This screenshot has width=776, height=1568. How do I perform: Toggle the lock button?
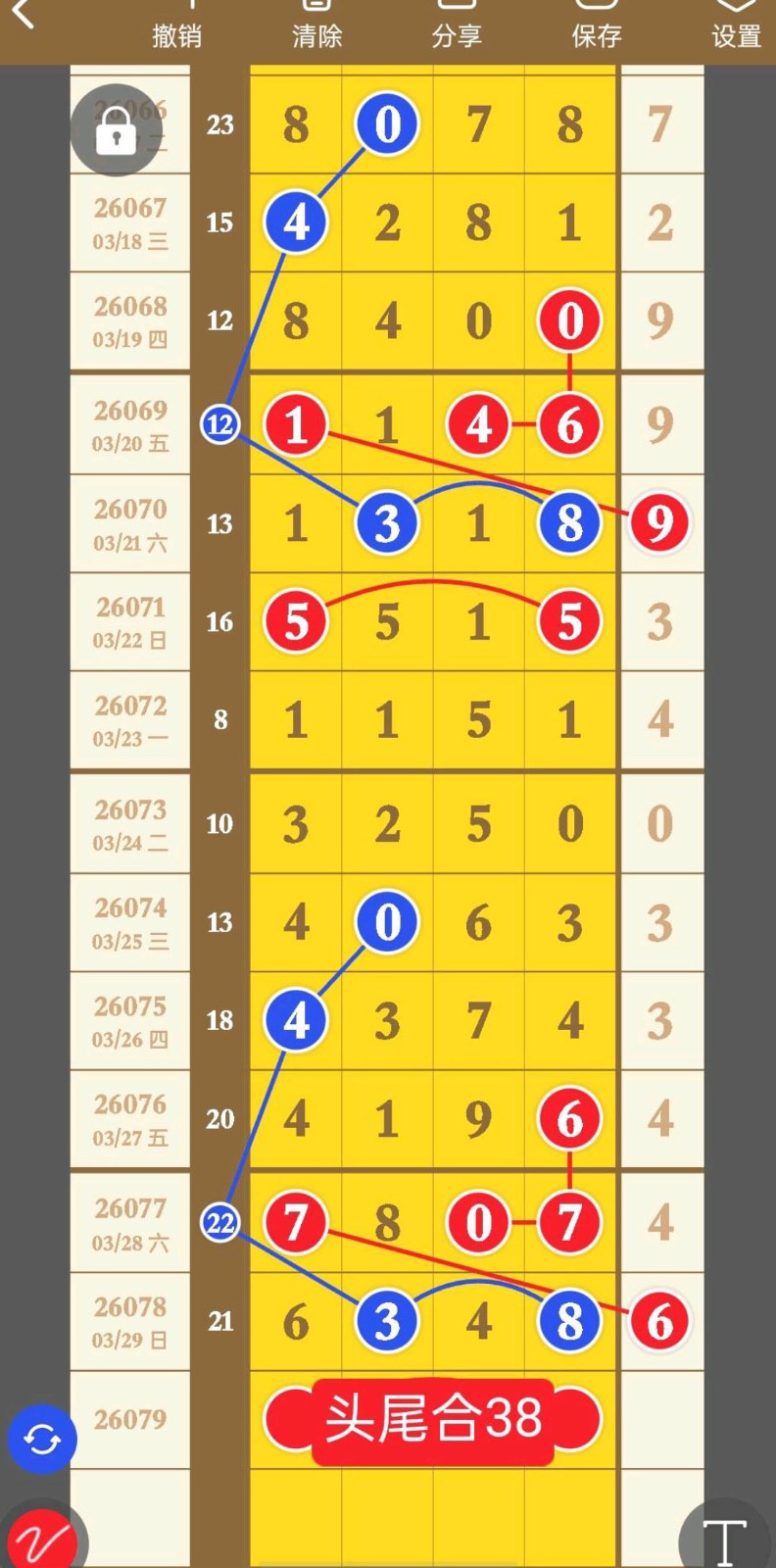[116, 129]
